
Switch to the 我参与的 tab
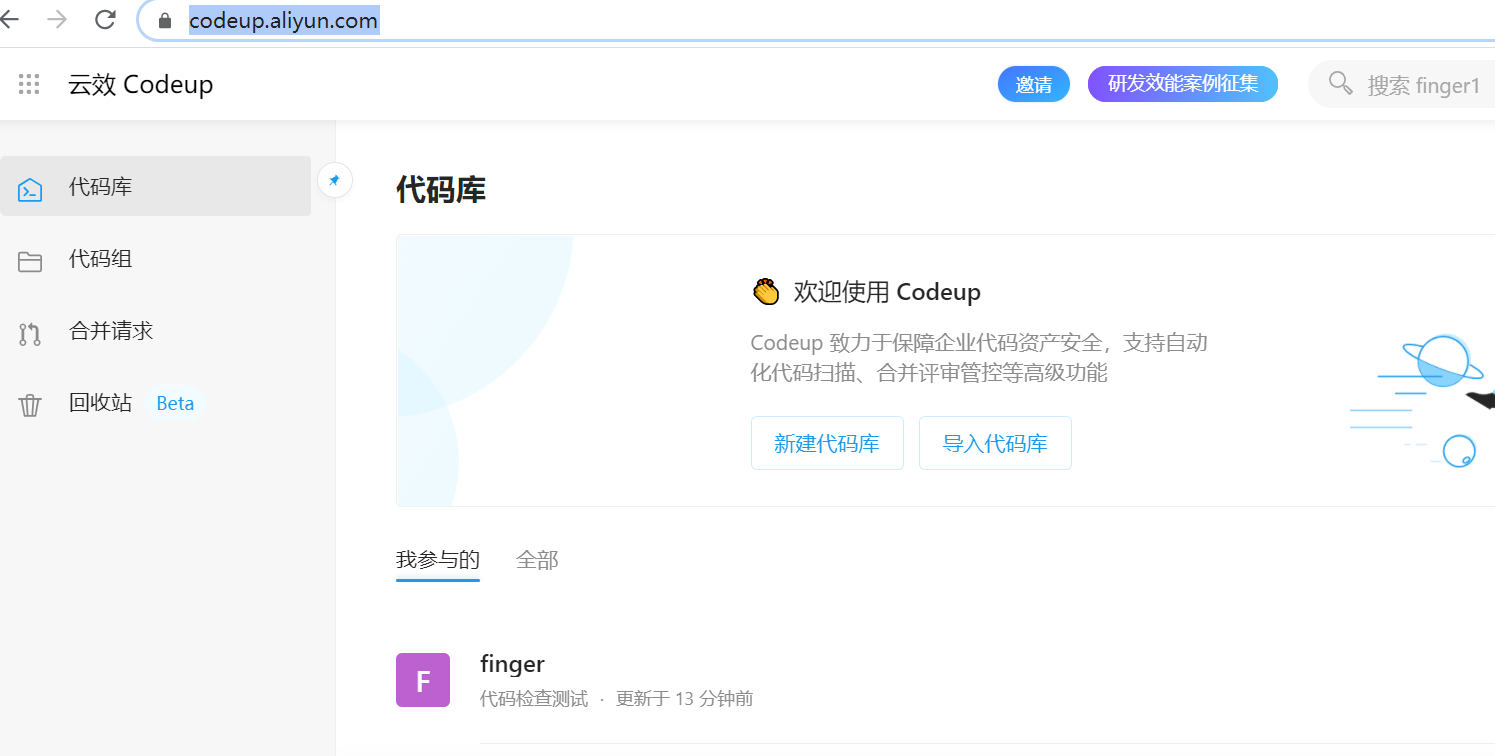tap(437, 560)
